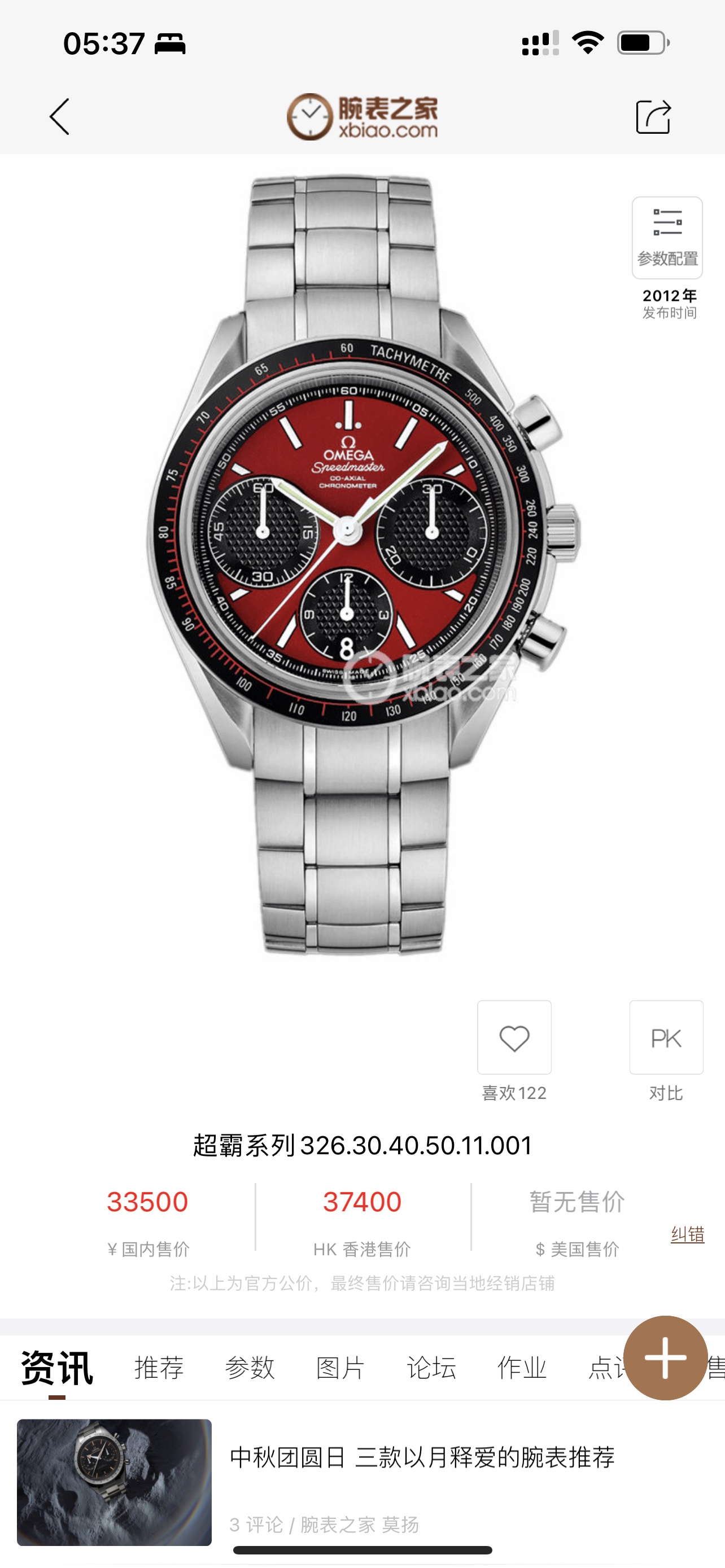Like this watch with the heart
The width and height of the screenshot is (725, 1568).
pos(514,1038)
